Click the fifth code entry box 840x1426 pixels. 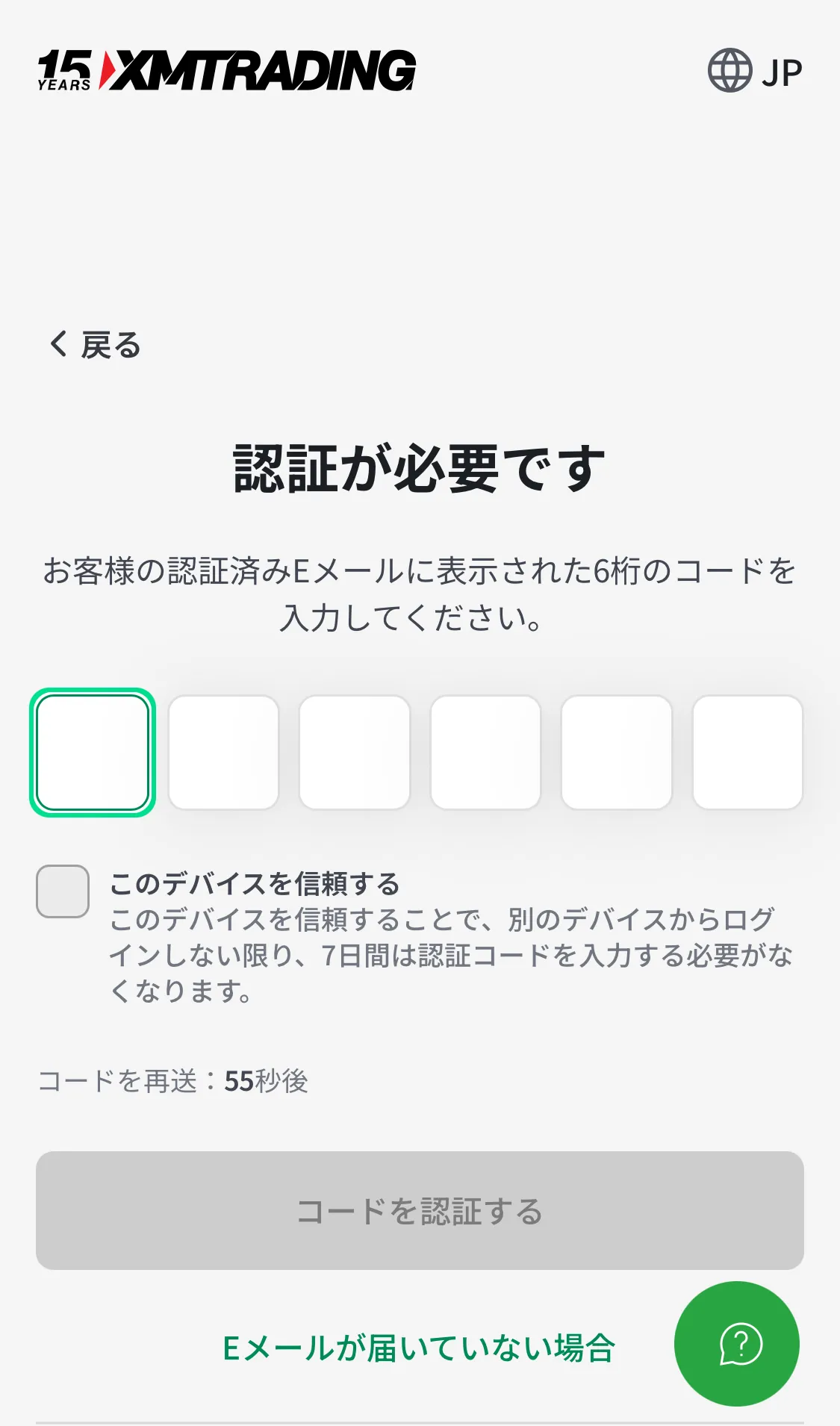(x=617, y=752)
